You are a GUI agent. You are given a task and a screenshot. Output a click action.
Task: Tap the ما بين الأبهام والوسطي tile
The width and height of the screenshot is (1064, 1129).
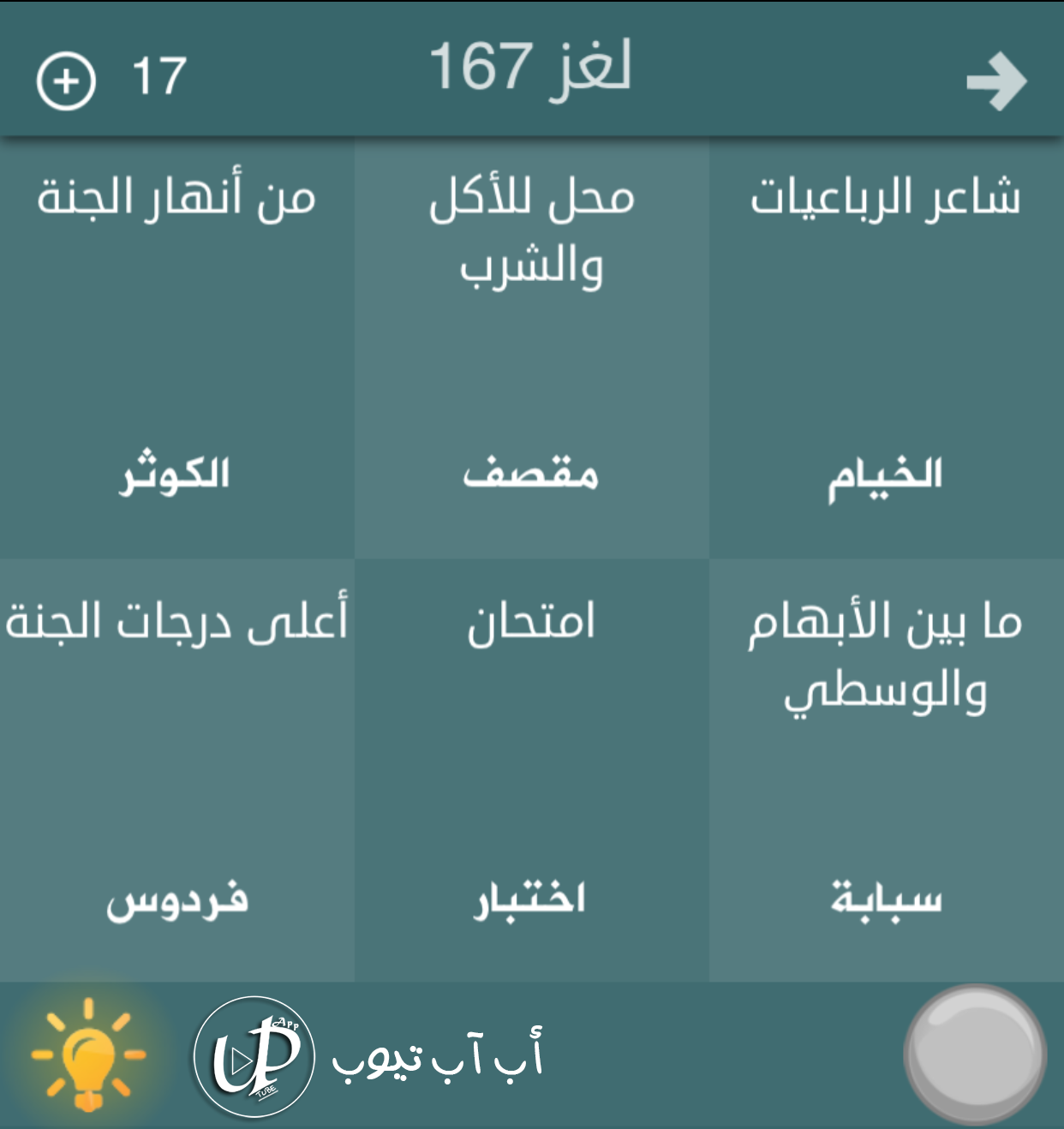pyautogui.click(x=887, y=769)
